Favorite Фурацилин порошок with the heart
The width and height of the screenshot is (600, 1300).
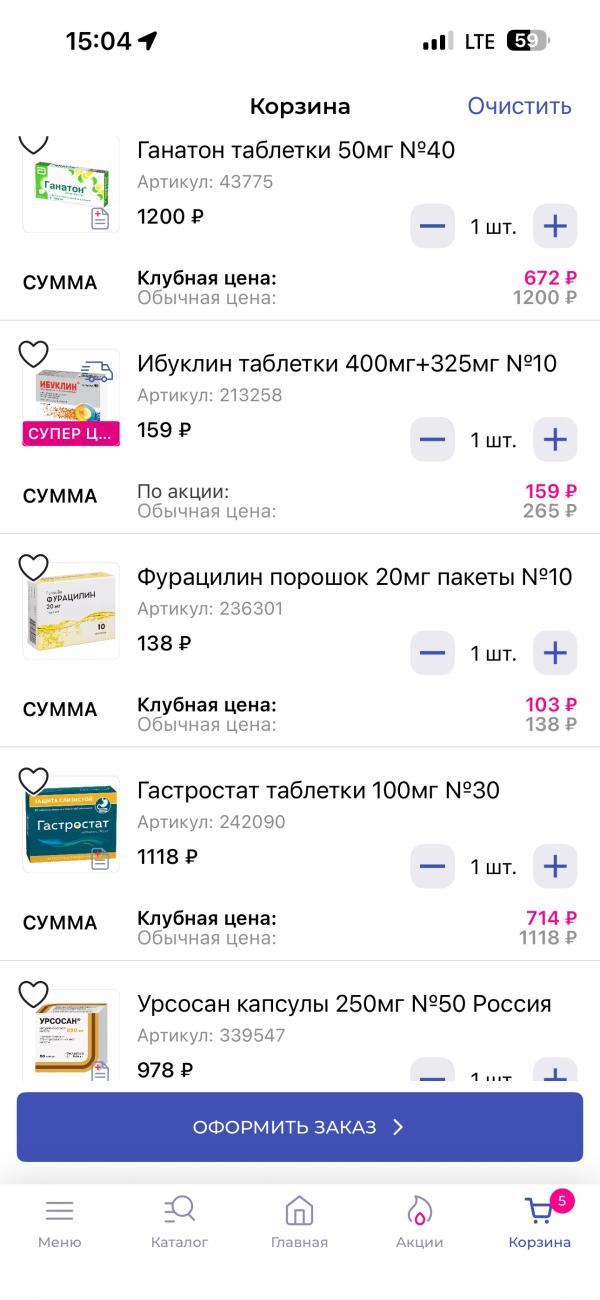(x=34, y=567)
